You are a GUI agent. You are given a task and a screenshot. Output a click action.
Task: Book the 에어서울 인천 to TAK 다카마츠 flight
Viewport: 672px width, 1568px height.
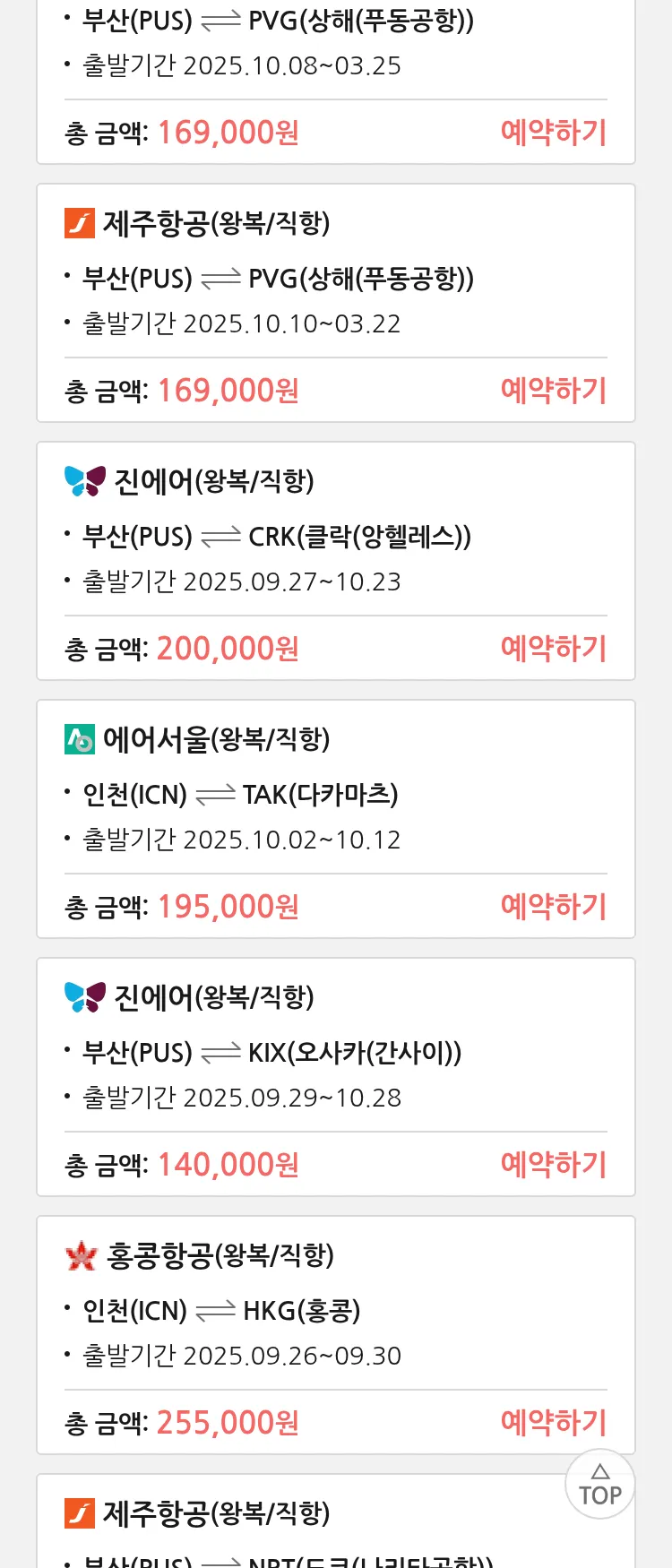(553, 907)
